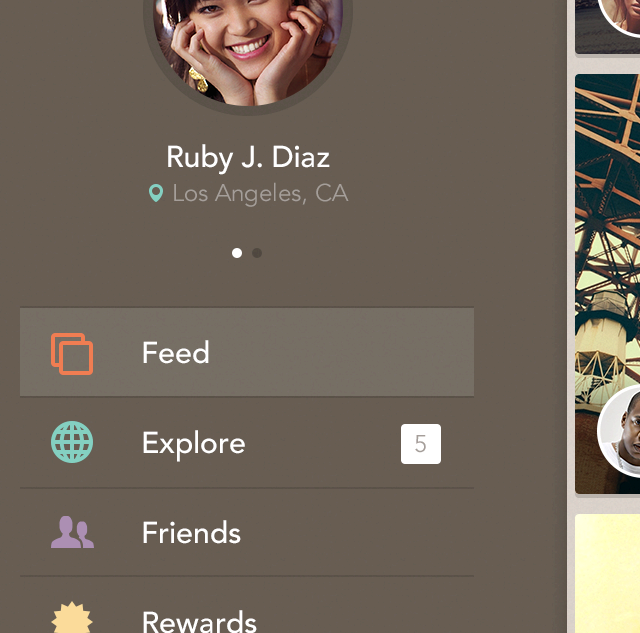Select the second page indicator dot

pos(257,253)
